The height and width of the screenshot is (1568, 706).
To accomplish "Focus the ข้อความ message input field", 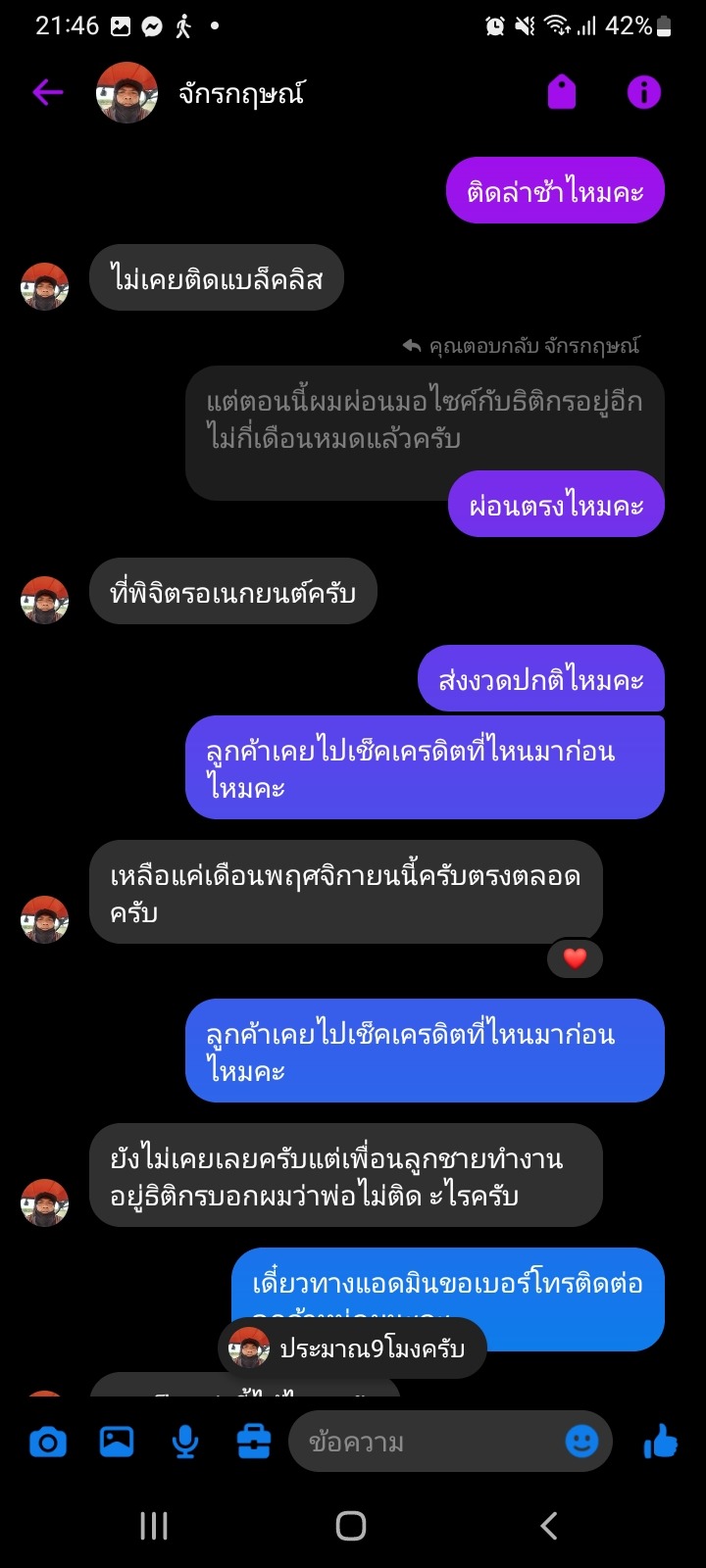I will [422, 1442].
